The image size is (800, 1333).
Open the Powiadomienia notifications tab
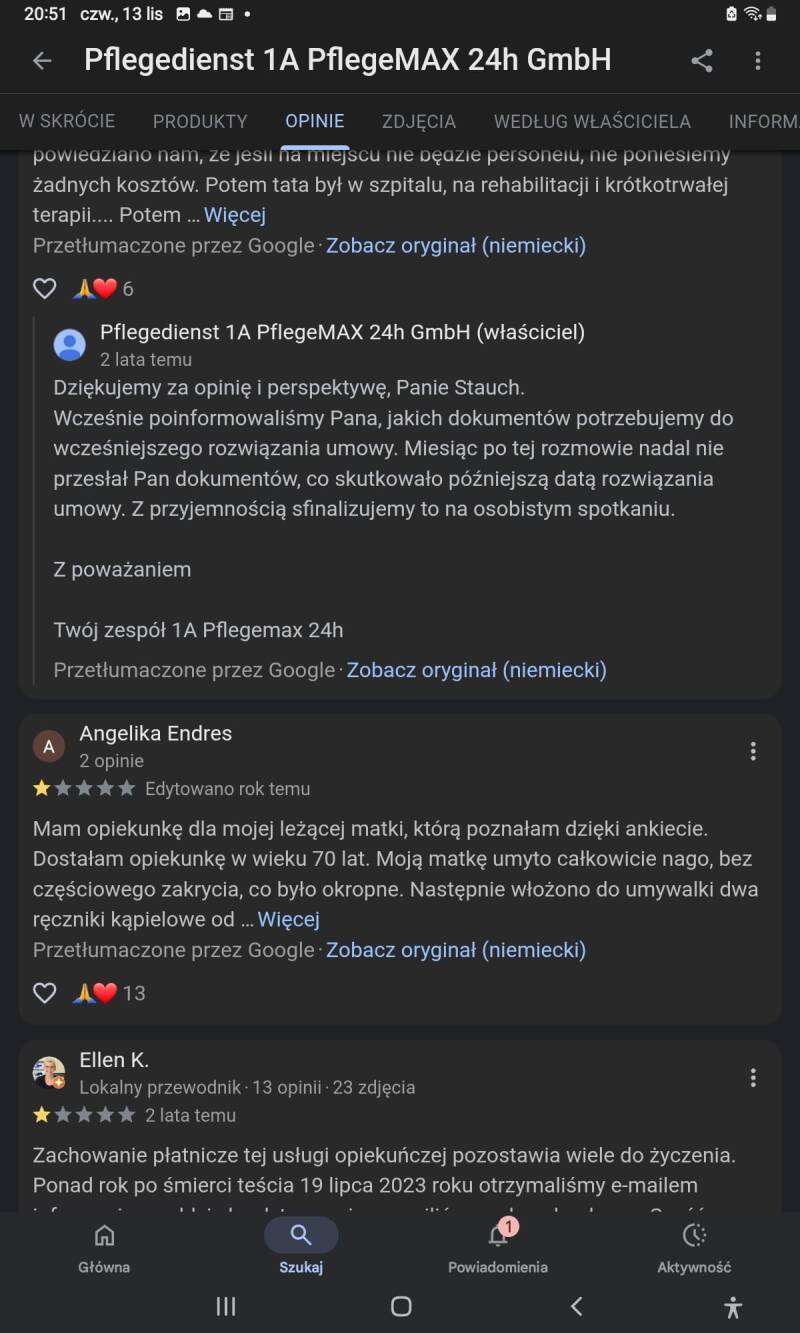pyautogui.click(x=498, y=1247)
